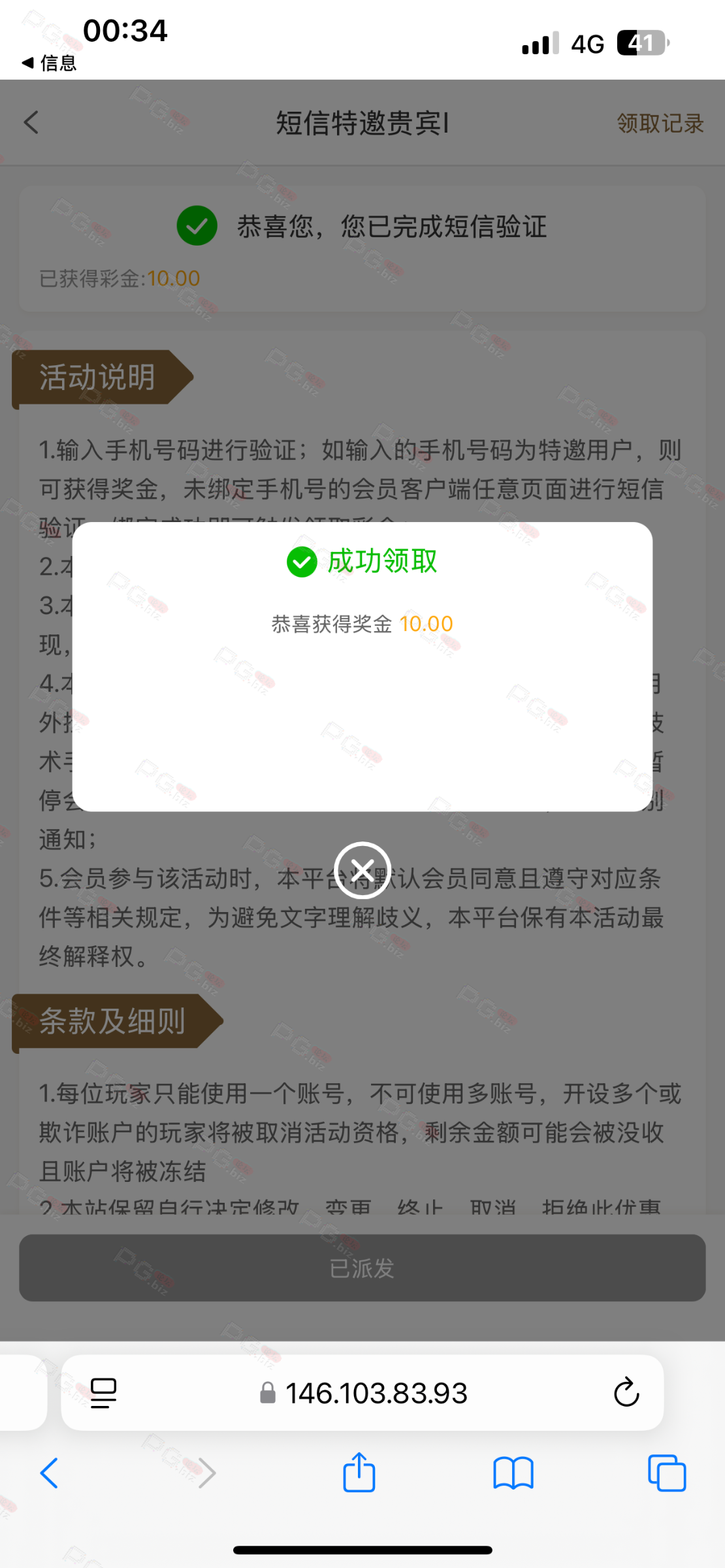
Task: Edit the 146.103.83.93 address bar
Action: [376, 1393]
